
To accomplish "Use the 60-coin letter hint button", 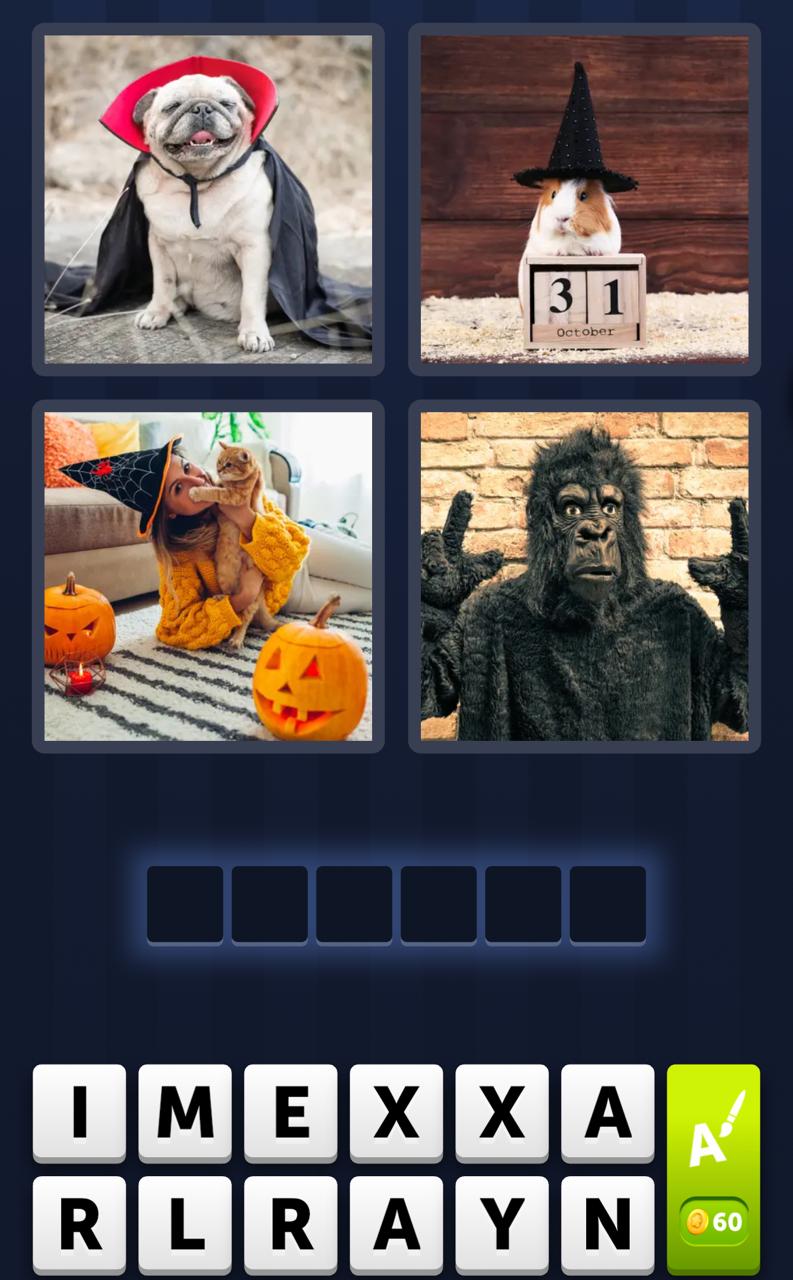I will 713,1168.
